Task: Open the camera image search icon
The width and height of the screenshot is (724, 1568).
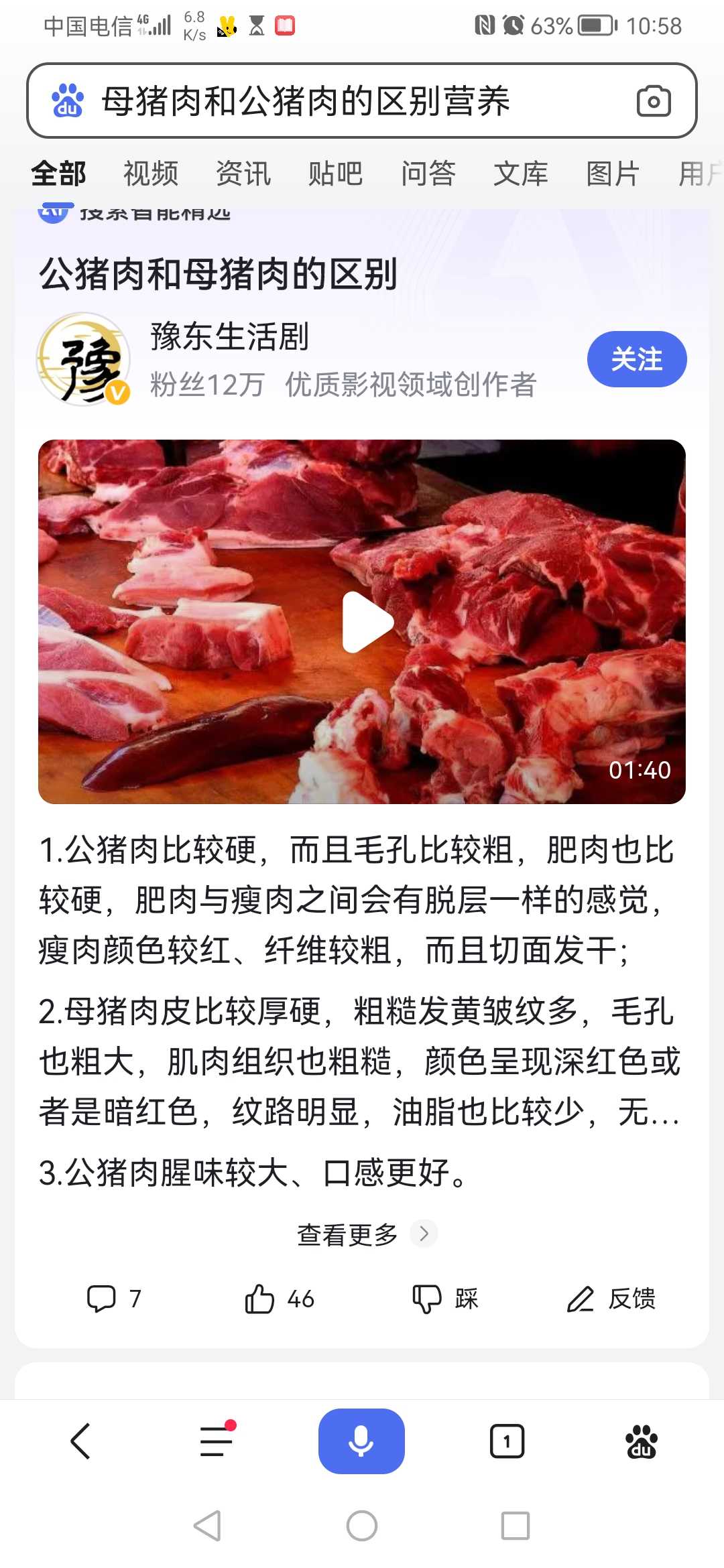Action: point(654,101)
